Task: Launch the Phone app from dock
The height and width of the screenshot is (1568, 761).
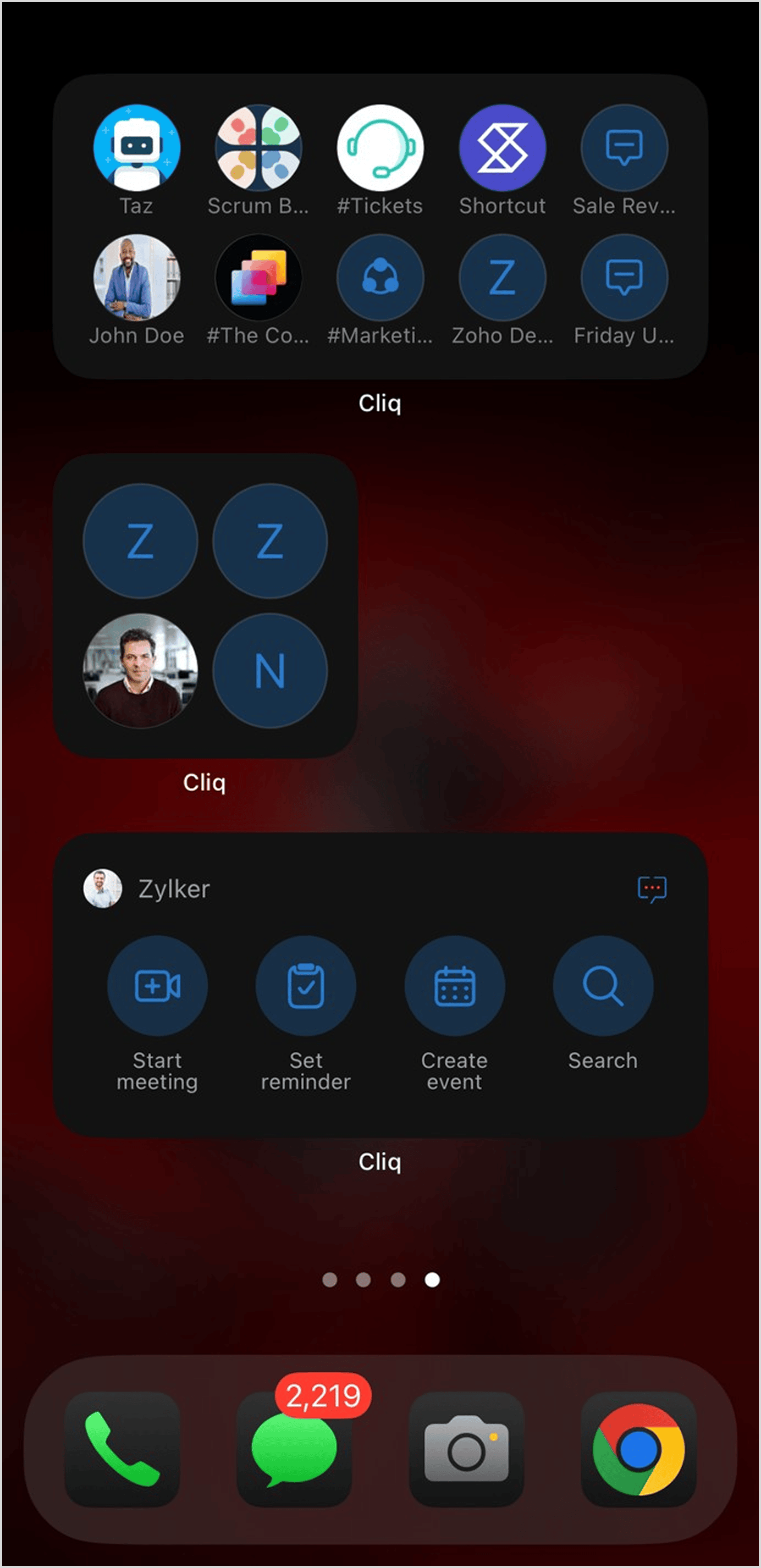Action: point(122,1449)
